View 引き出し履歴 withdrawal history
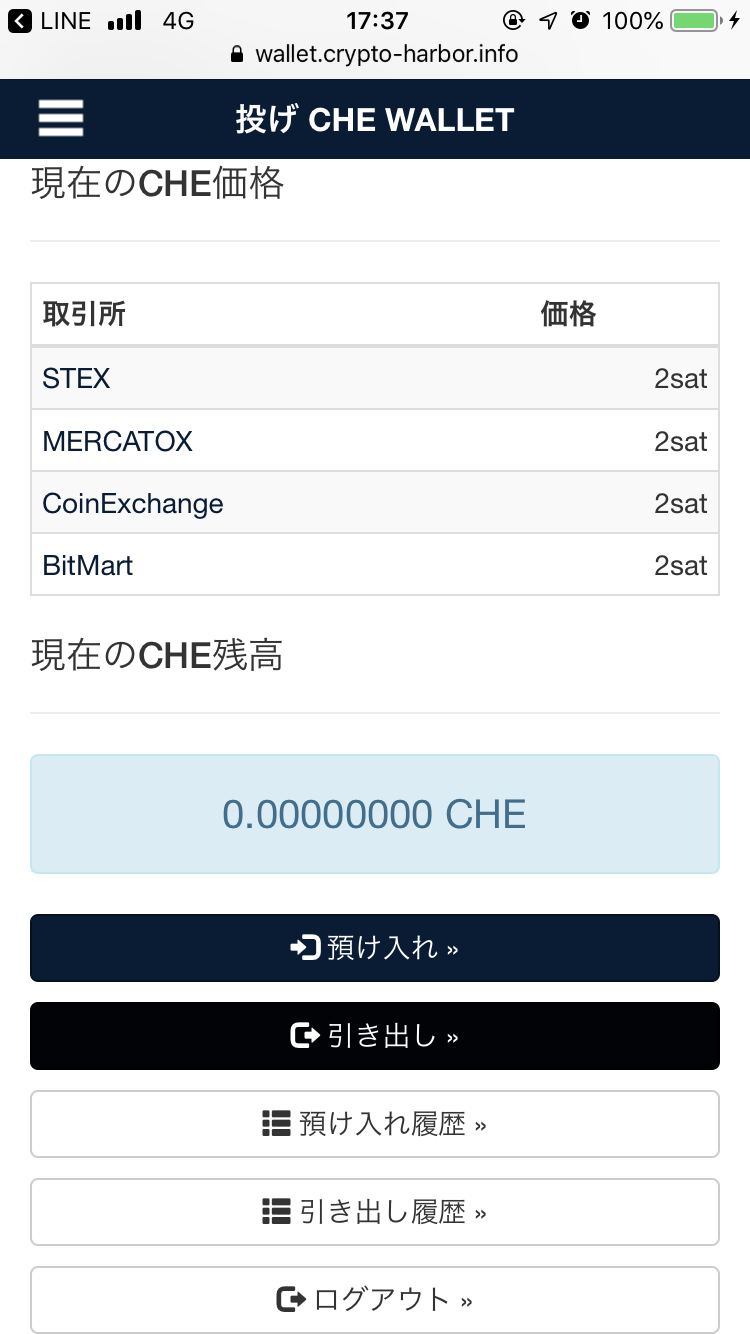Screen dimensions: 750x1334 (x=375, y=1212)
